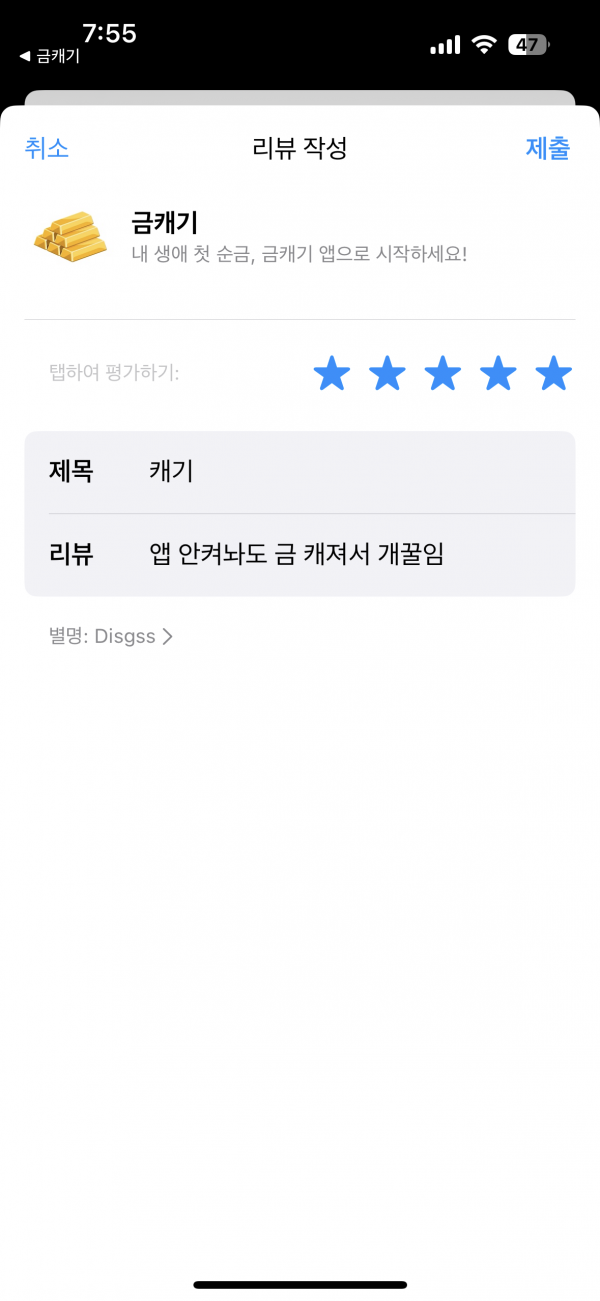The width and height of the screenshot is (600, 1301).
Task: Tap 취소 to cancel the review
Action: [x=47, y=149]
